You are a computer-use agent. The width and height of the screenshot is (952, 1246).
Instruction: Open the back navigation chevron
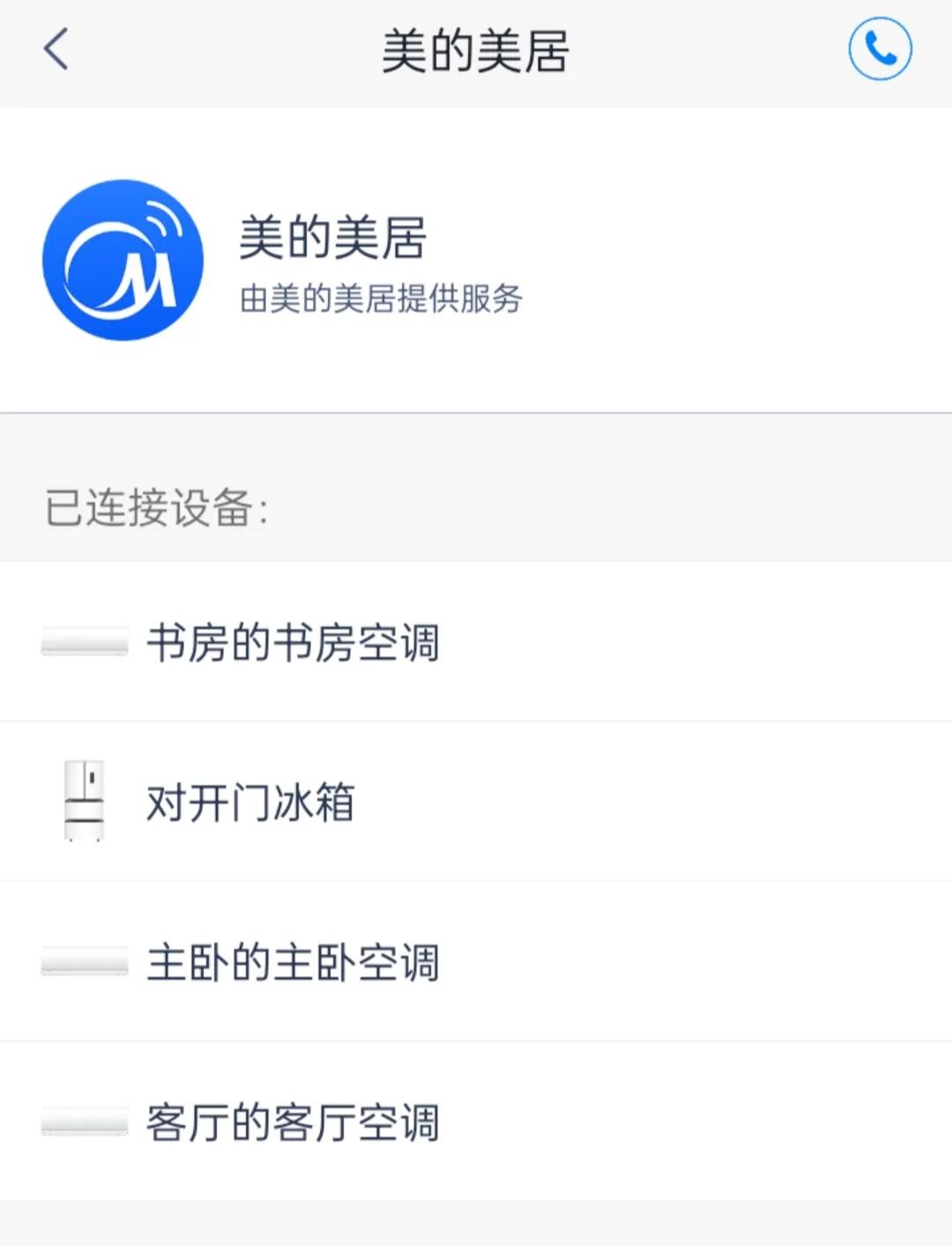pos(55,48)
